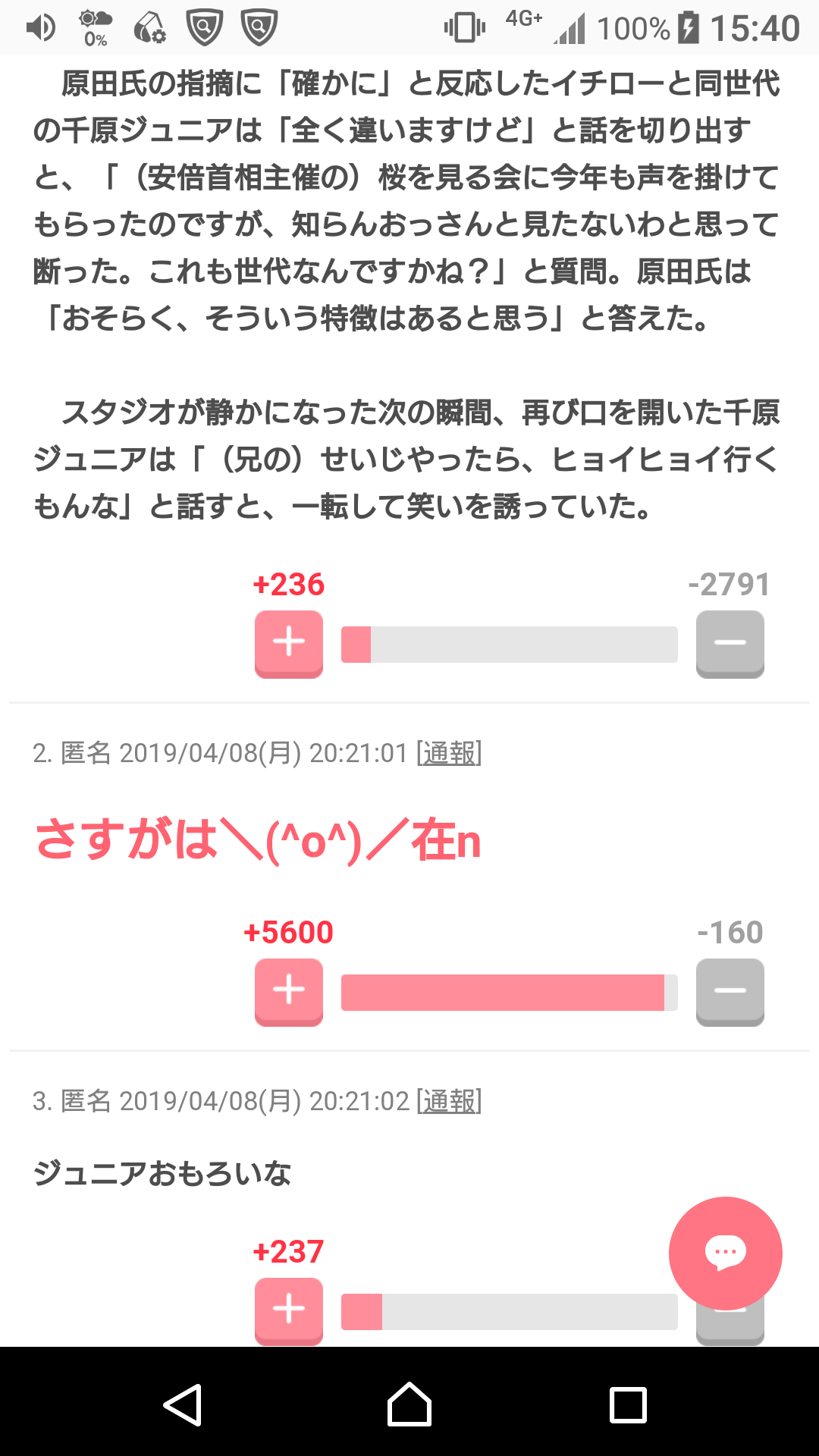Report comment 2 via 通報 link
This screenshot has height=1456, width=819.
click(450, 753)
